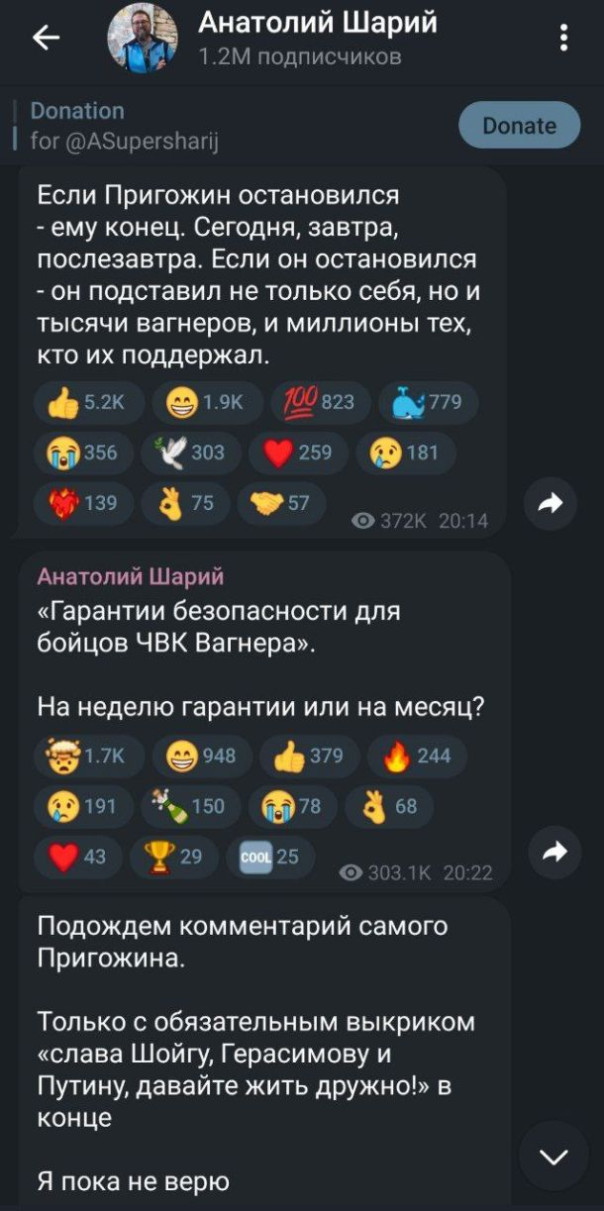
Task: Add thumbs-up reaction with 5.2K on Пригожин post
Action: [91, 405]
